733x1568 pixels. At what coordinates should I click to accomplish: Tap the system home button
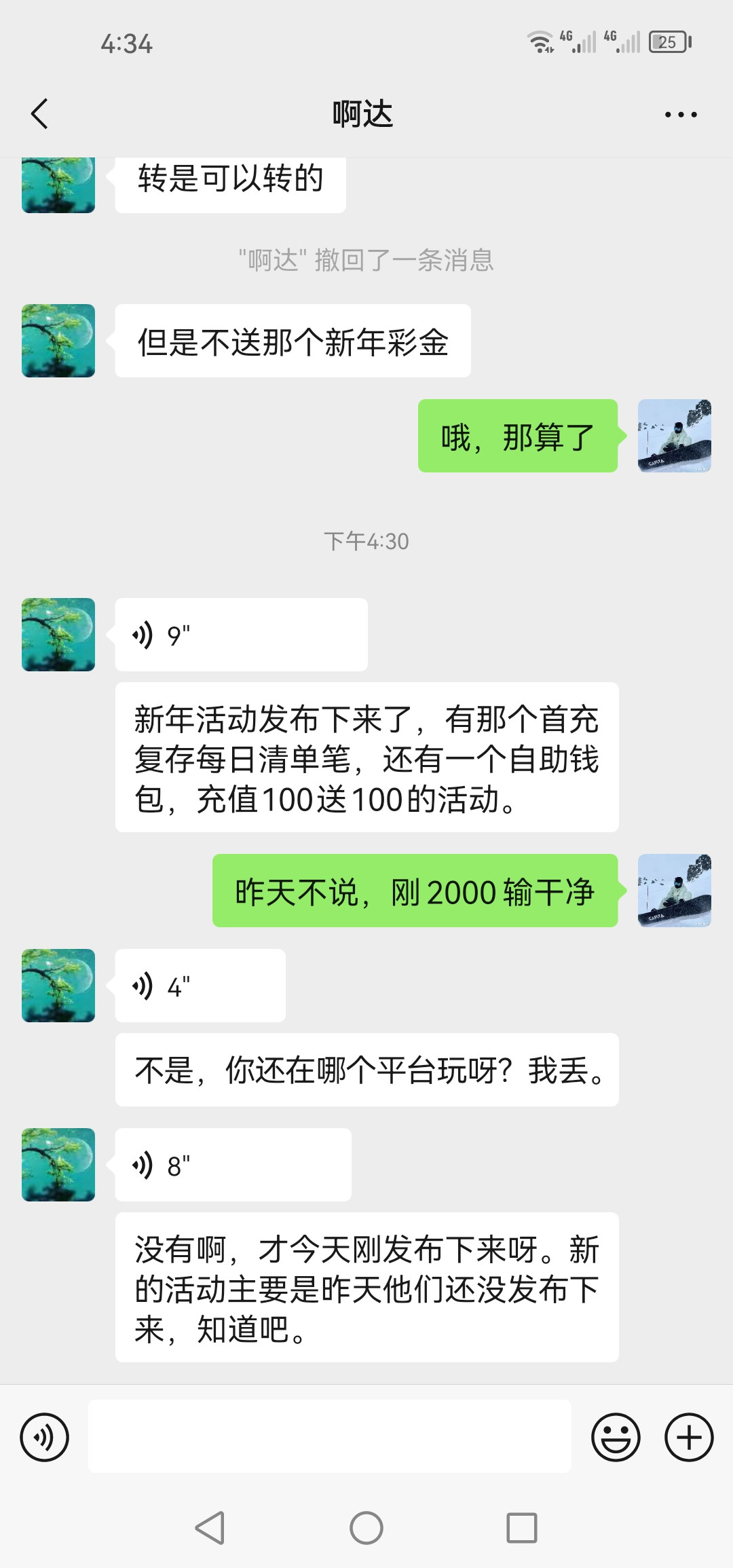tap(366, 1528)
